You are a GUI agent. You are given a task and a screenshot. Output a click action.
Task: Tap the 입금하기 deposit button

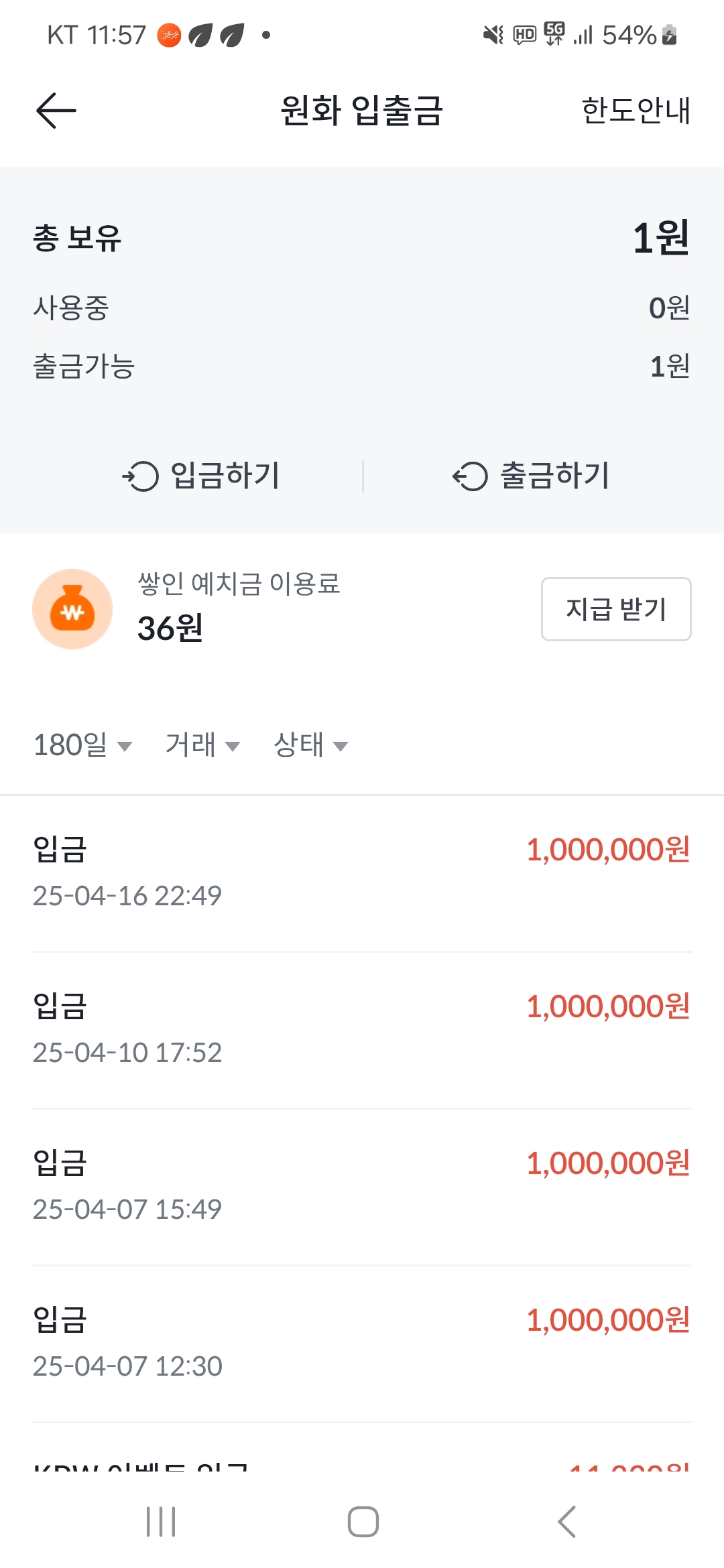[200, 476]
